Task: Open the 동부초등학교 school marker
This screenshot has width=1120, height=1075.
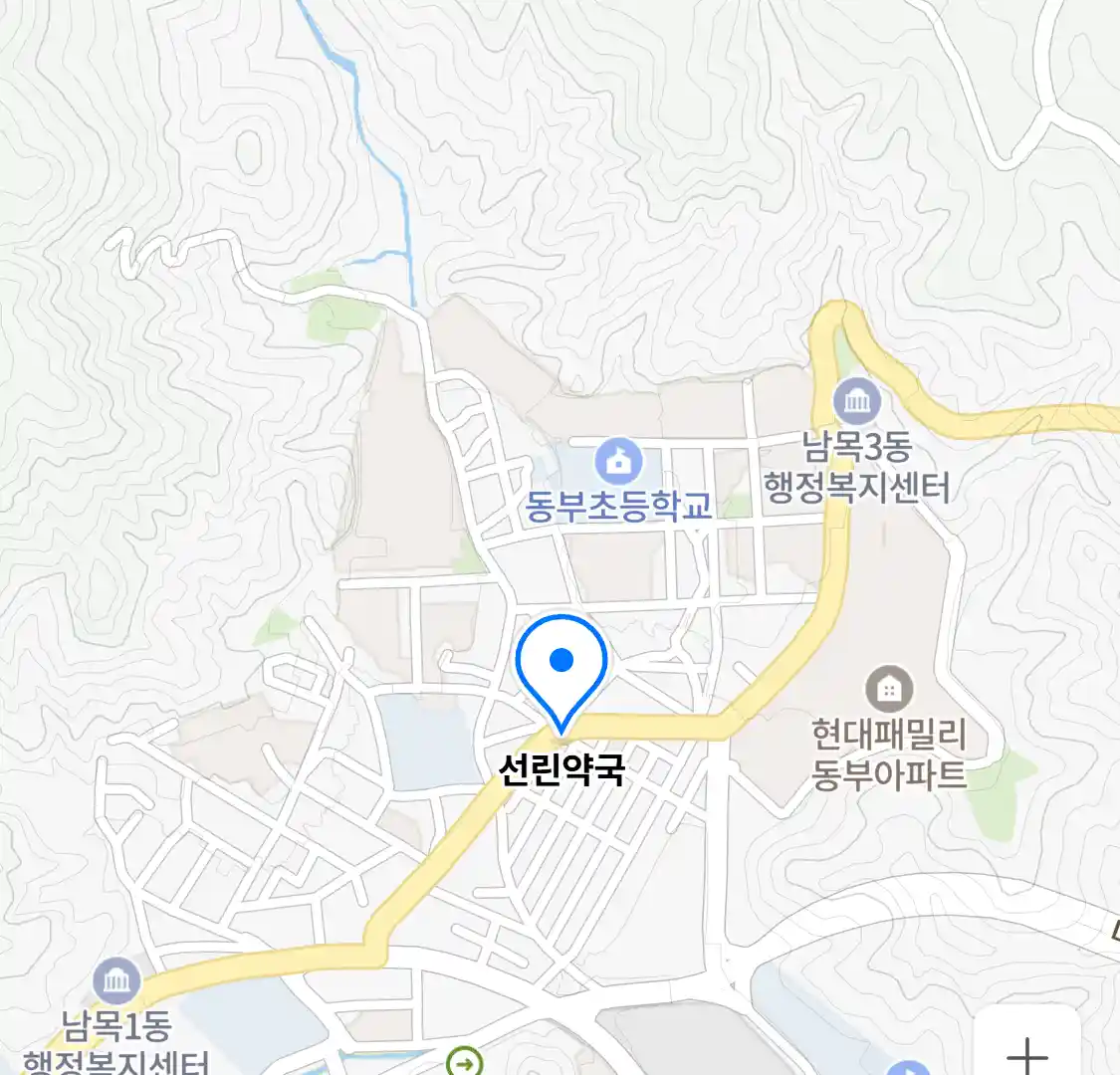Action: tap(618, 462)
